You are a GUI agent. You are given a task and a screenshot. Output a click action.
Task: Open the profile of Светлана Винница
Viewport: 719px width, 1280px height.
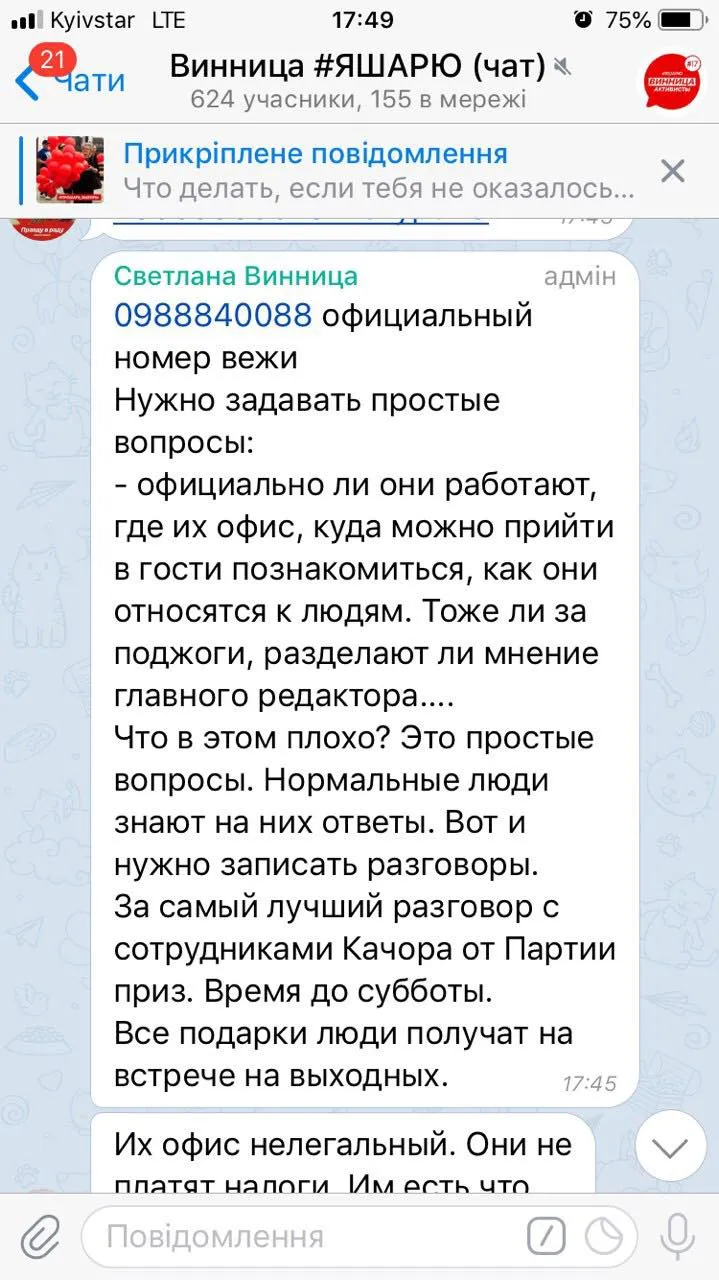[x=235, y=276]
